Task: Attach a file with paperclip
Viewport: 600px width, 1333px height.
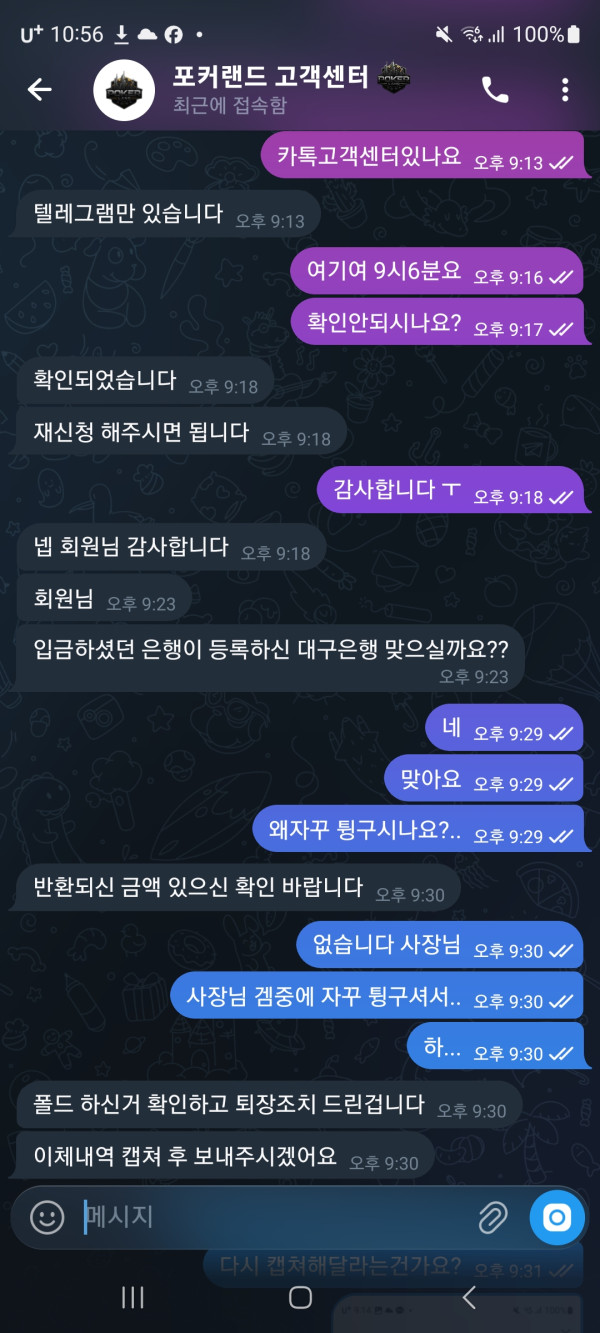Action: tap(491, 1217)
